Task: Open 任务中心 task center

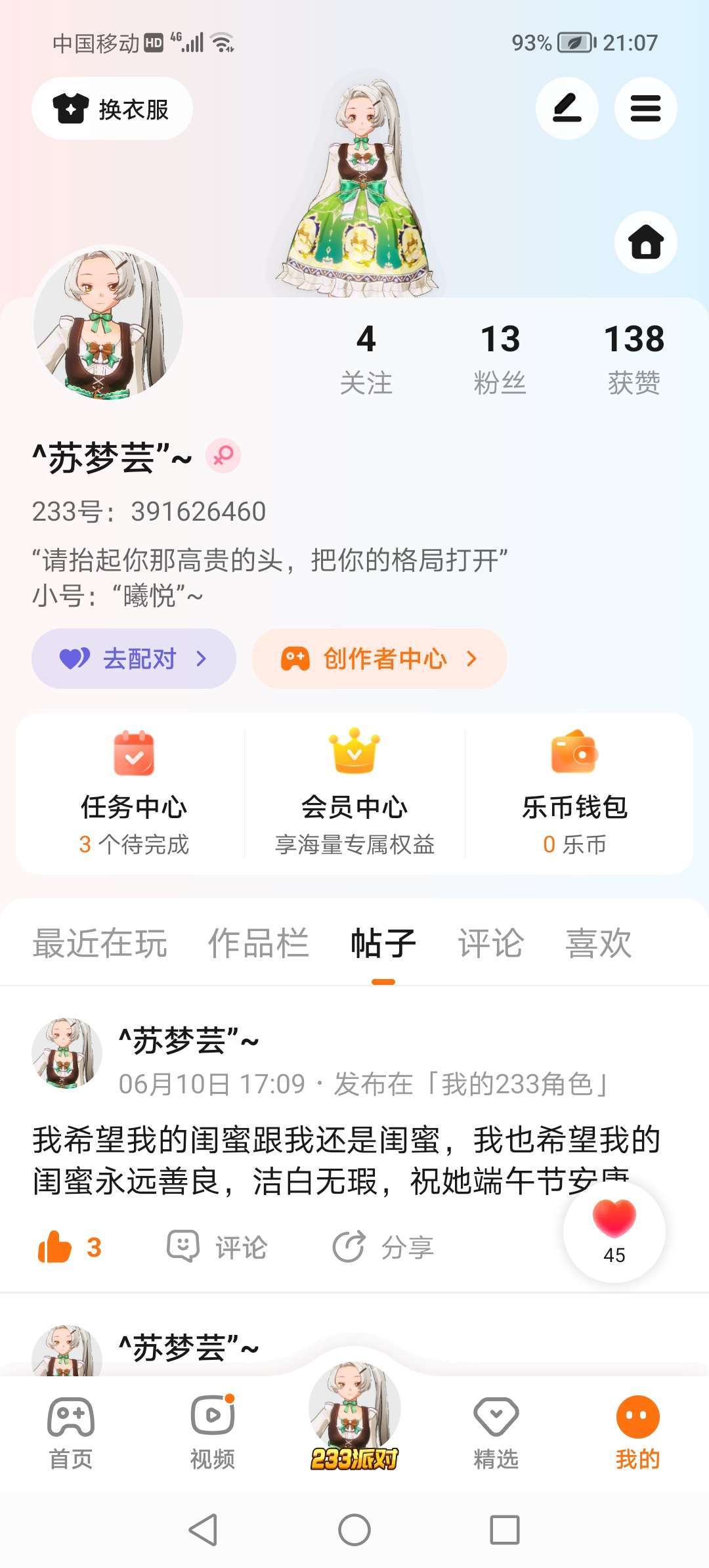Action: 134,793
